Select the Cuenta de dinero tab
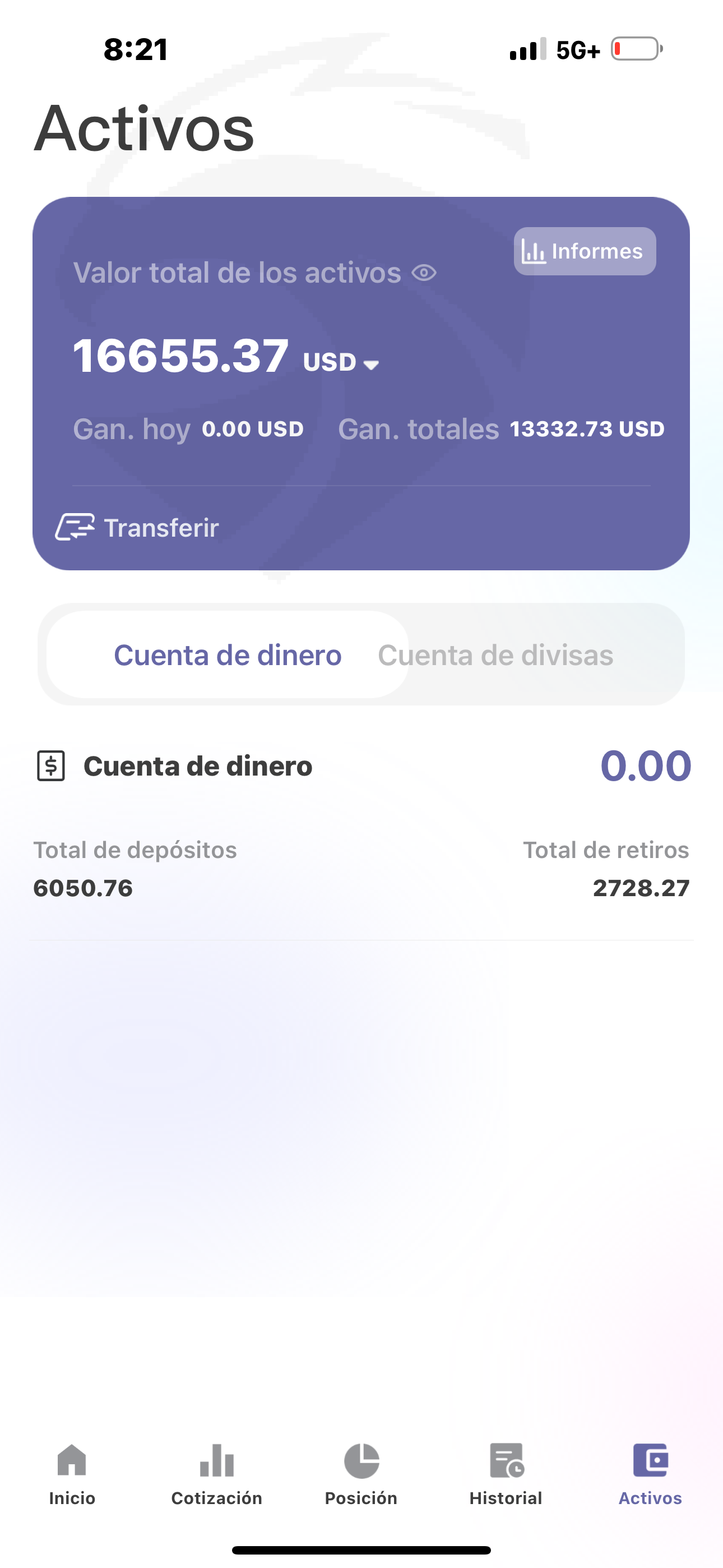The width and height of the screenshot is (723, 1568). [x=228, y=655]
